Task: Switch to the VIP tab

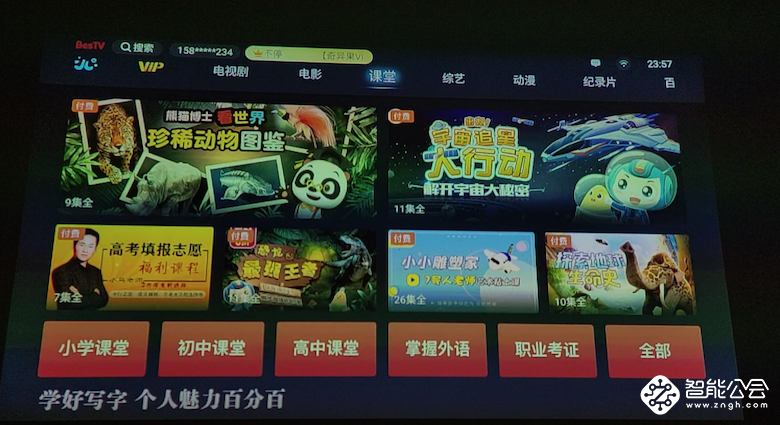Action: click(x=150, y=67)
